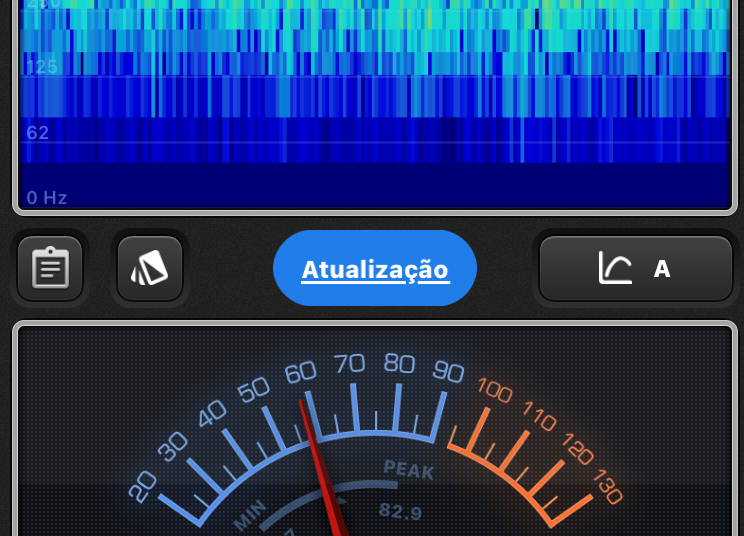Image resolution: width=744 pixels, height=536 pixels.
Task: Tap the Atualização button
Action: click(375, 269)
